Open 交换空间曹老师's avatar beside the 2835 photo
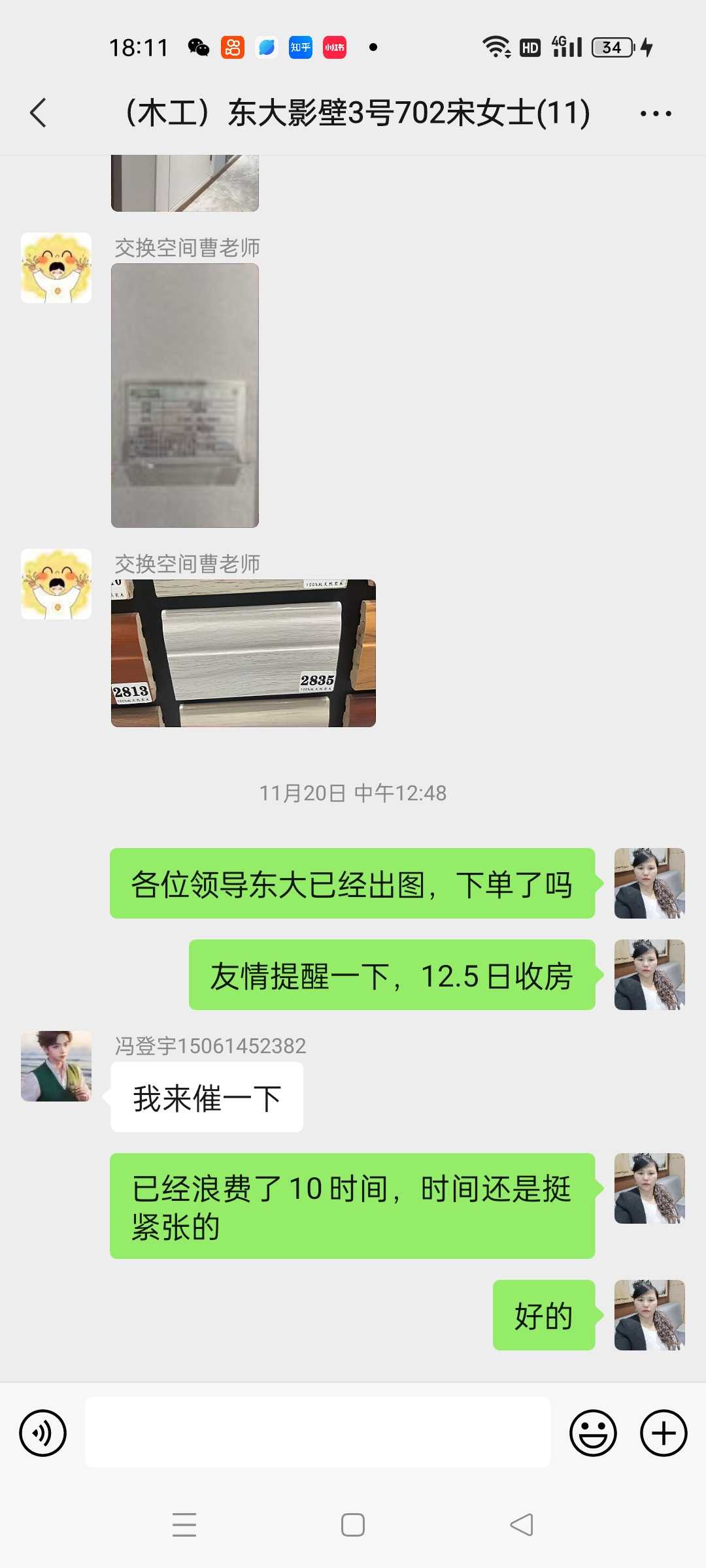Screen dimensions: 706x1568 pyautogui.click(x=56, y=584)
